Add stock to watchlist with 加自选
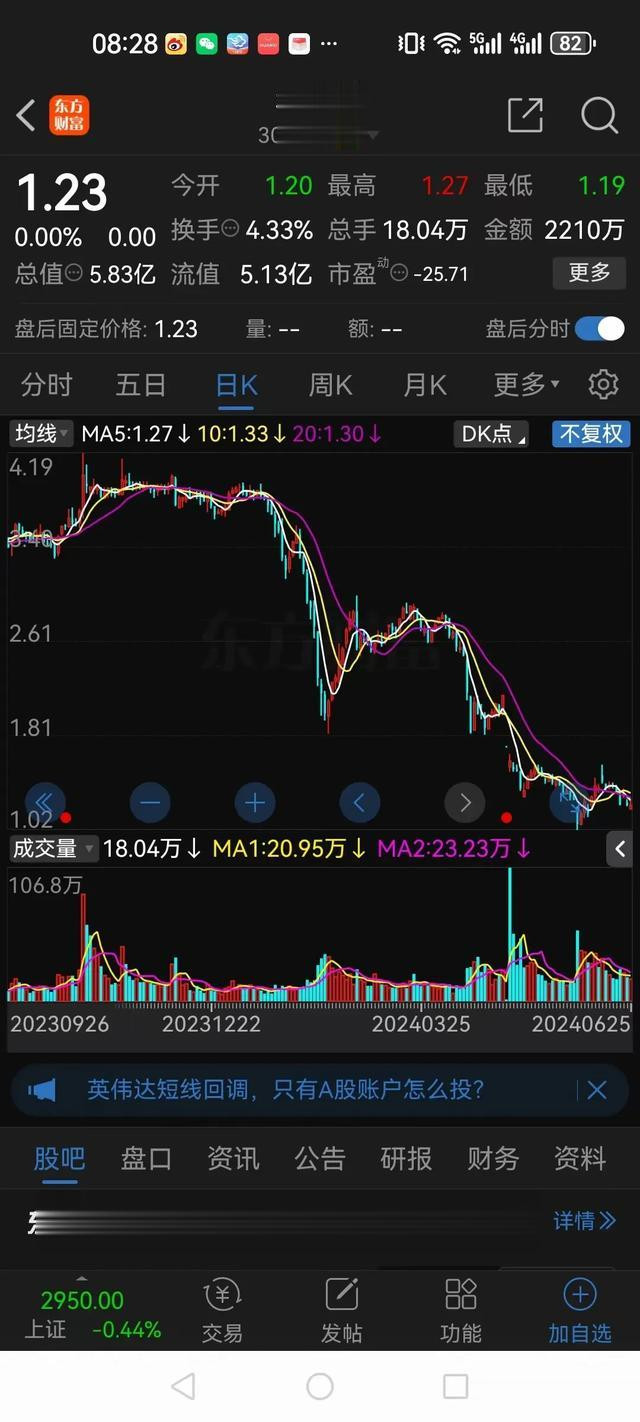The image size is (640, 1422). (x=580, y=1311)
